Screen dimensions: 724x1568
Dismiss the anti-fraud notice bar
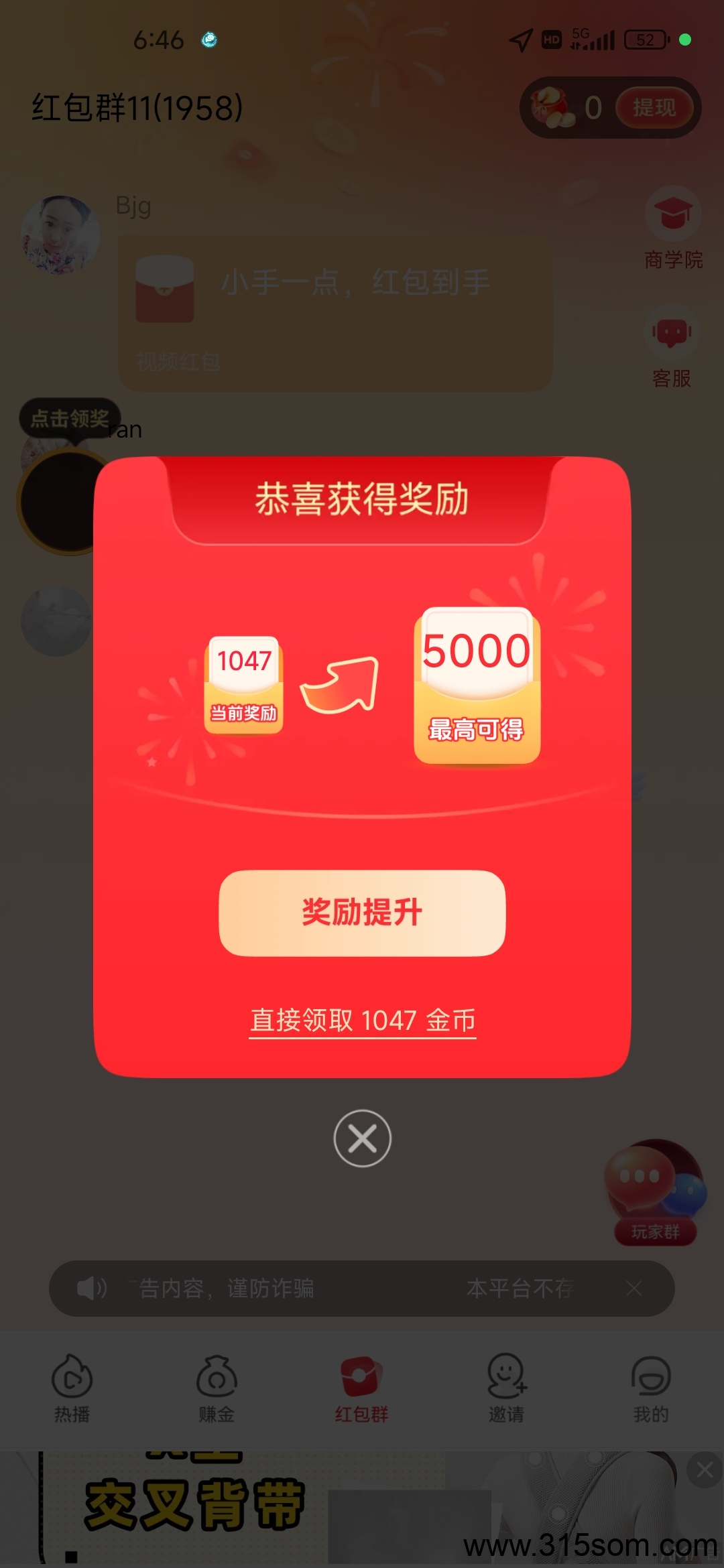coord(633,1288)
